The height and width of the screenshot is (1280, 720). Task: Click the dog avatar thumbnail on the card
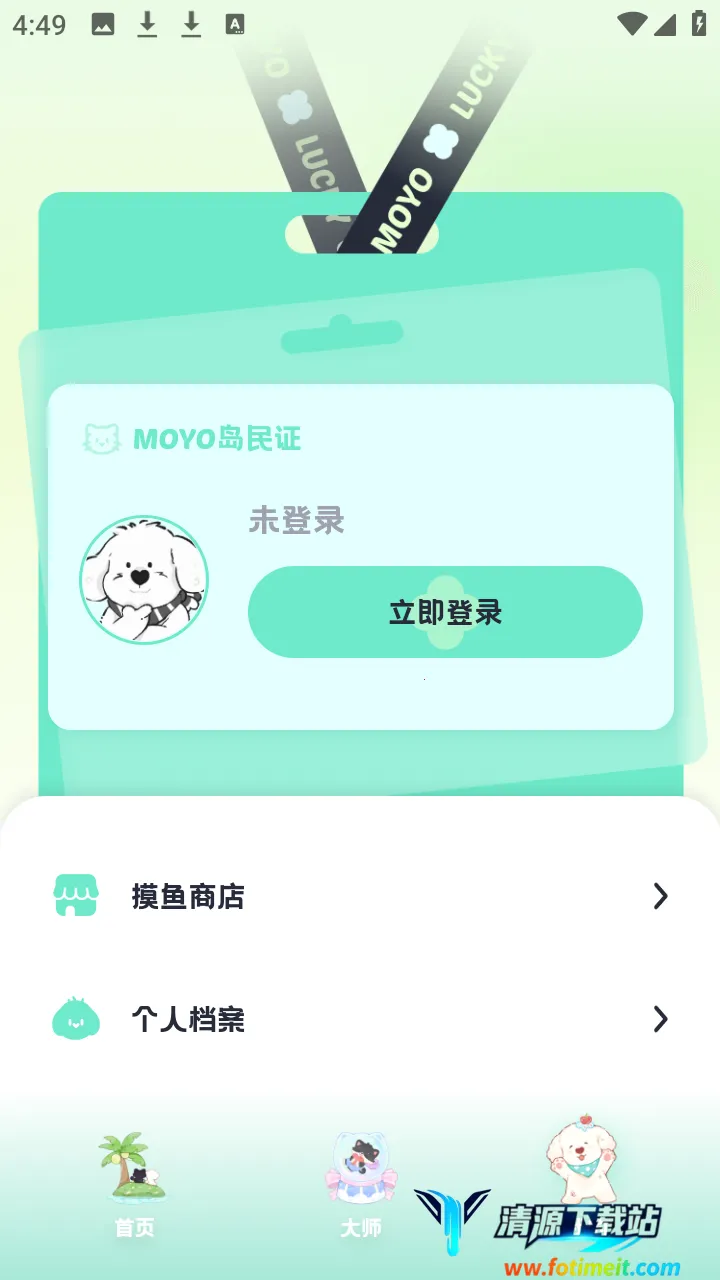pos(143,580)
